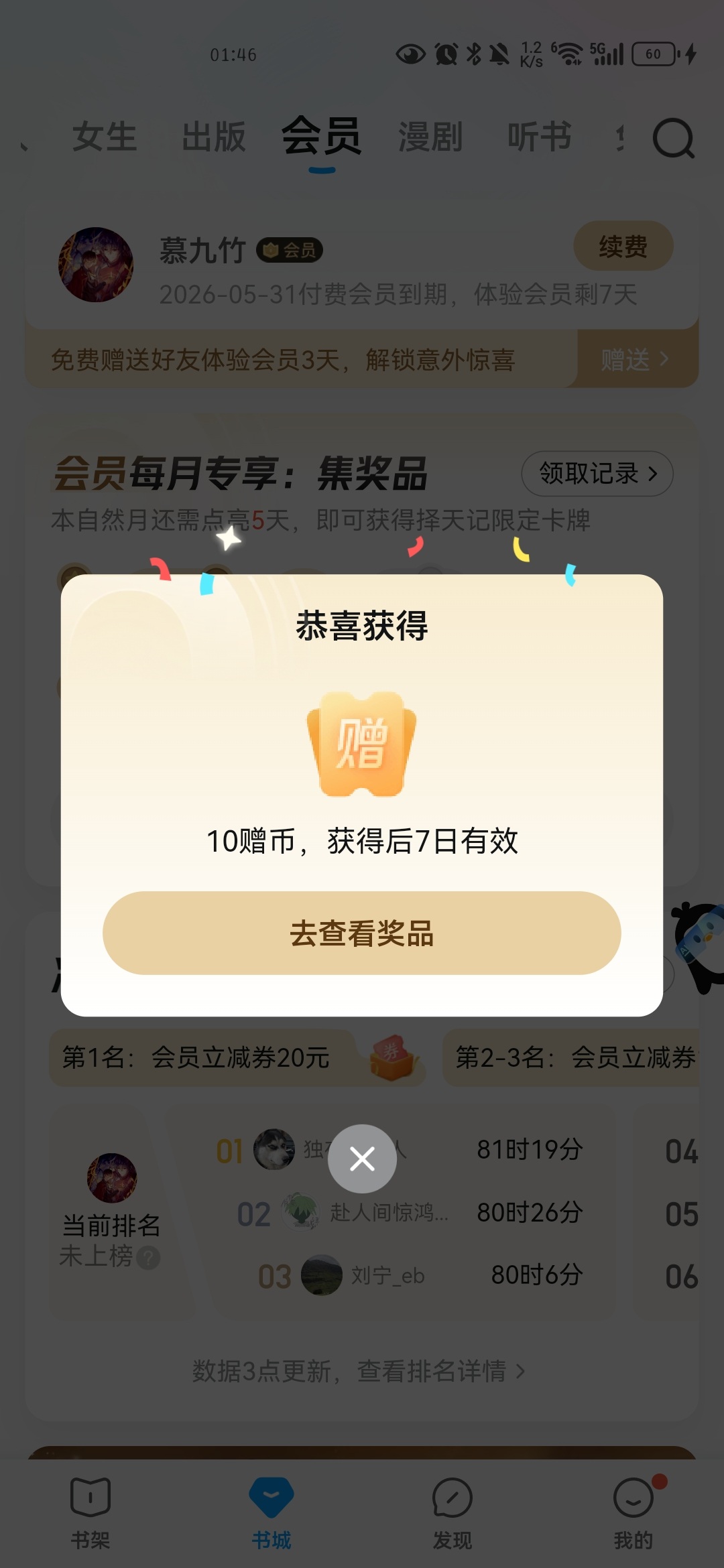
Task: Switch to the 听书 tab
Action: click(x=539, y=137)
